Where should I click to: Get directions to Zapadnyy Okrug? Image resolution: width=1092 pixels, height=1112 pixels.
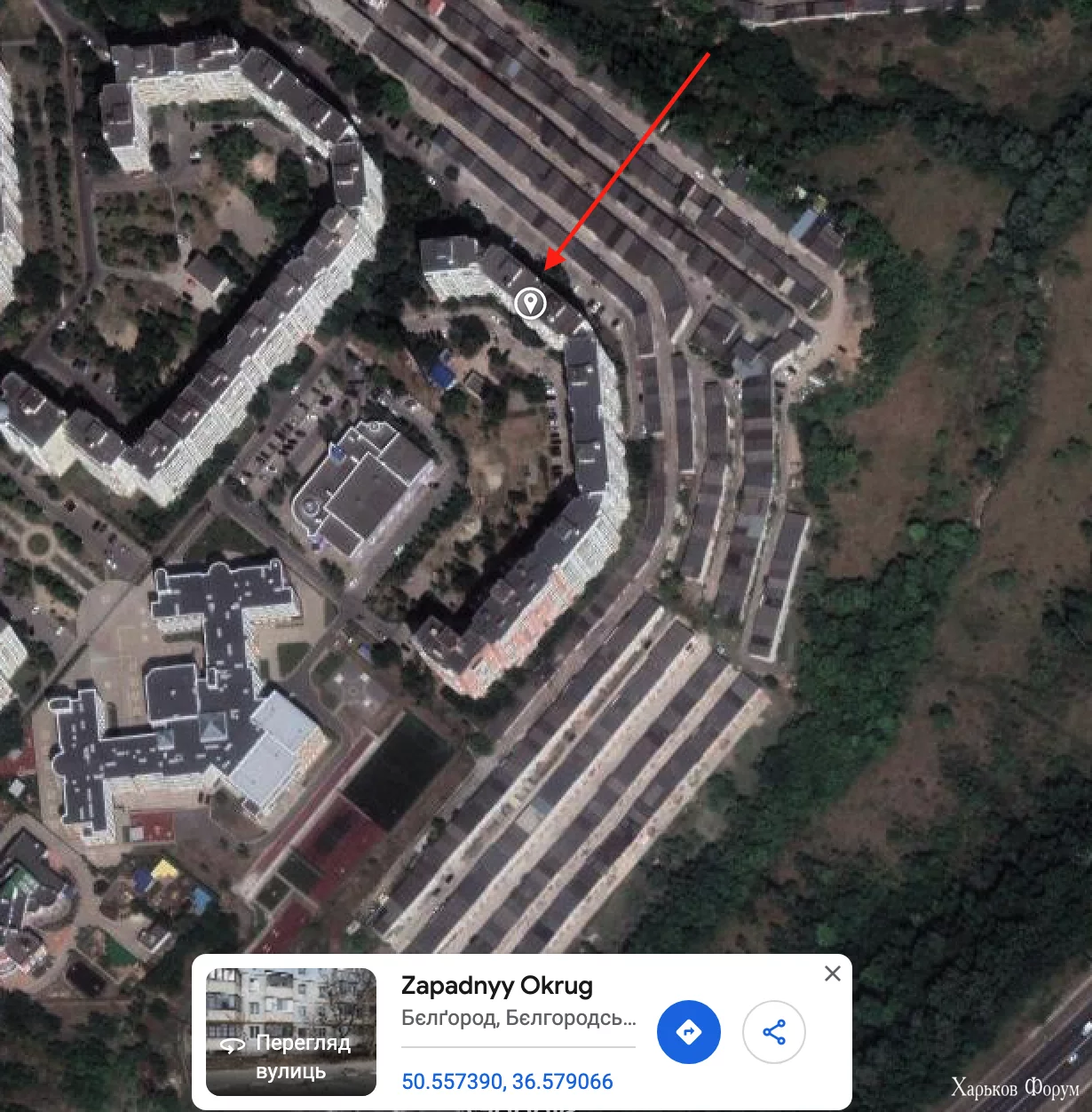point(688,1032)
